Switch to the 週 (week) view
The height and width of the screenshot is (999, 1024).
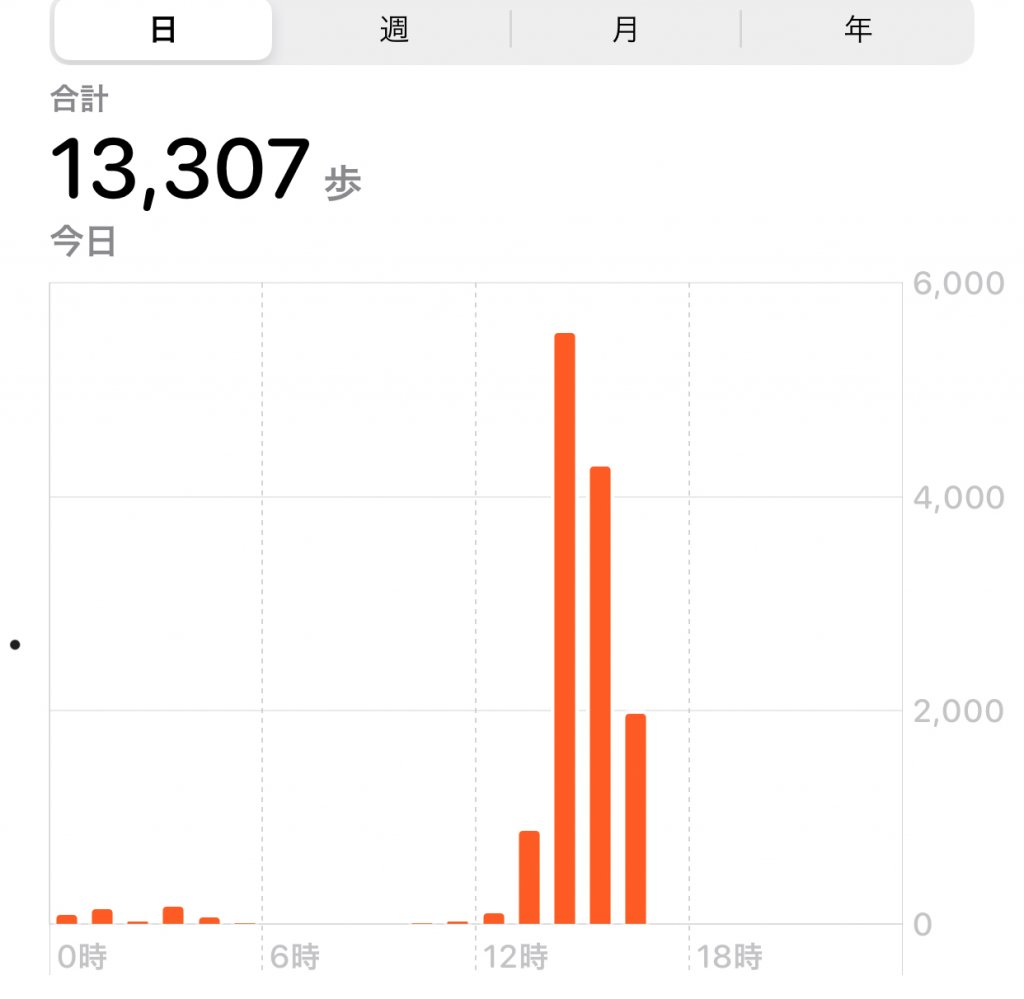point(394,30)
